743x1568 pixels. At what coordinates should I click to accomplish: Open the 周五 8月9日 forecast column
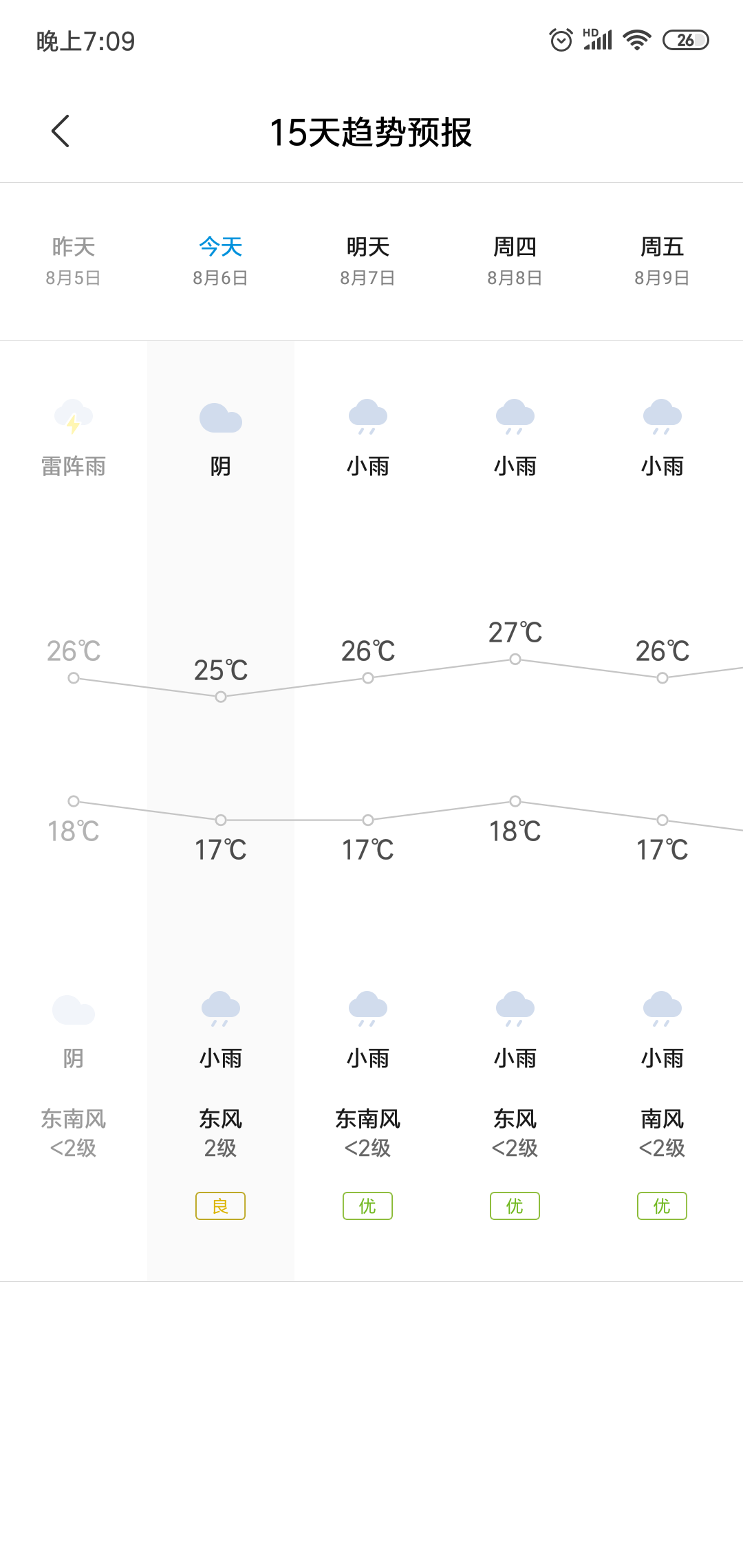point(662,261)
